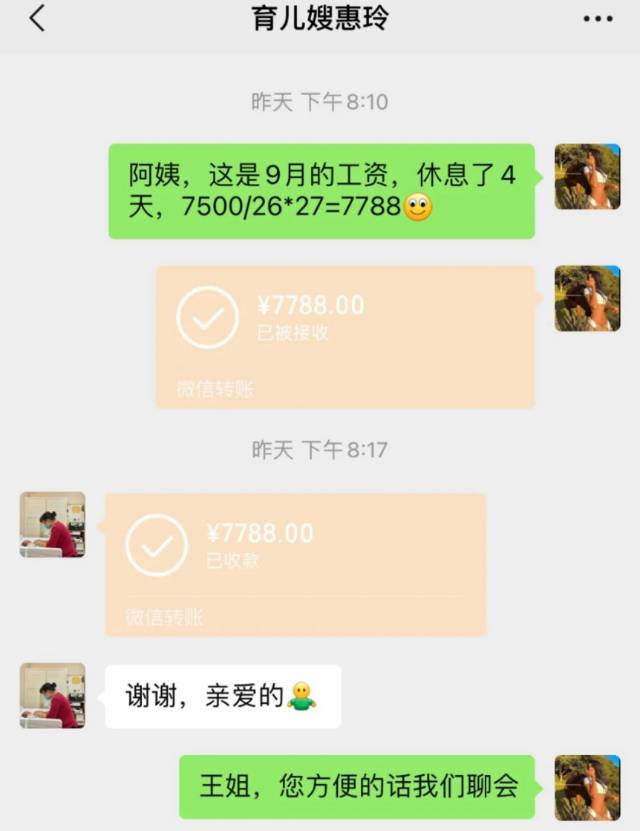Image resolution: width=640 pixels, height=831 pixels.
Task: Open sender avatar beside the 9月的工资 message
Action: point(587,177)
